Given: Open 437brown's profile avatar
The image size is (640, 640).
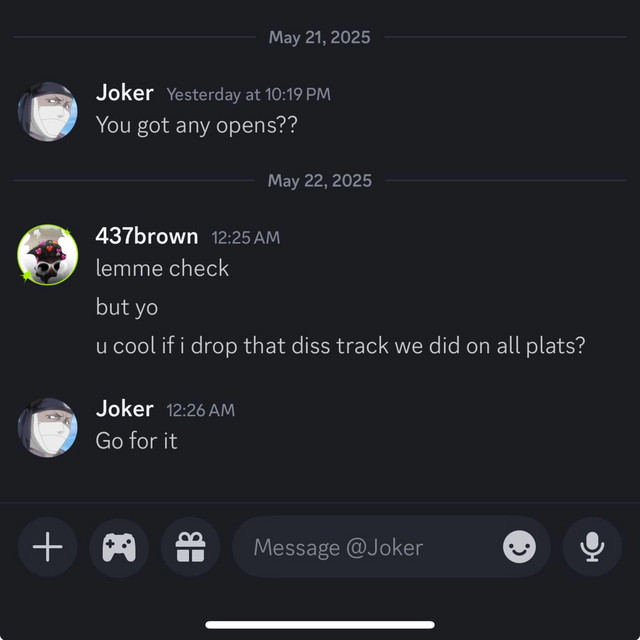Looking at the screenshot, I should pyautogui.click(x=47, y=254).
